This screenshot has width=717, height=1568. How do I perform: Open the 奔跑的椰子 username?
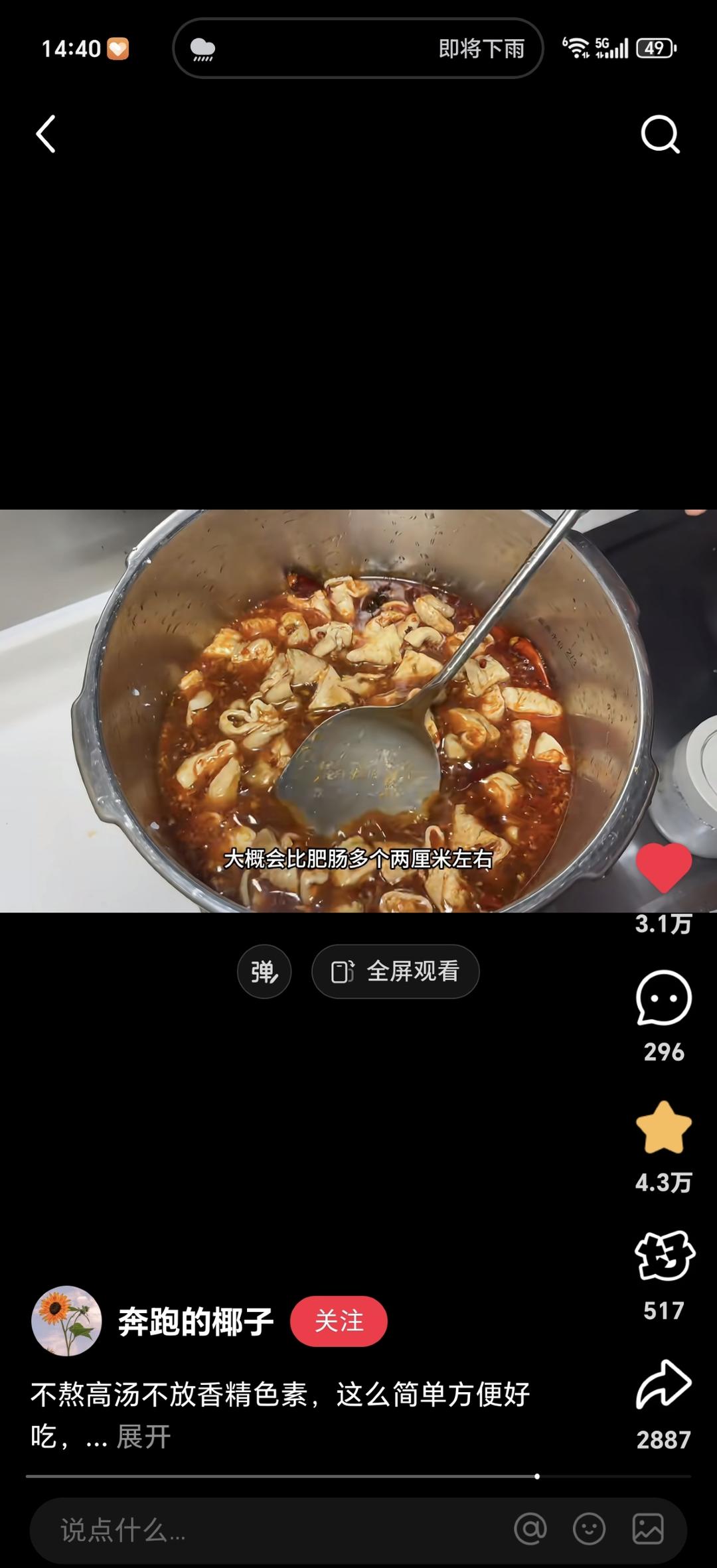pos(196,1321)
